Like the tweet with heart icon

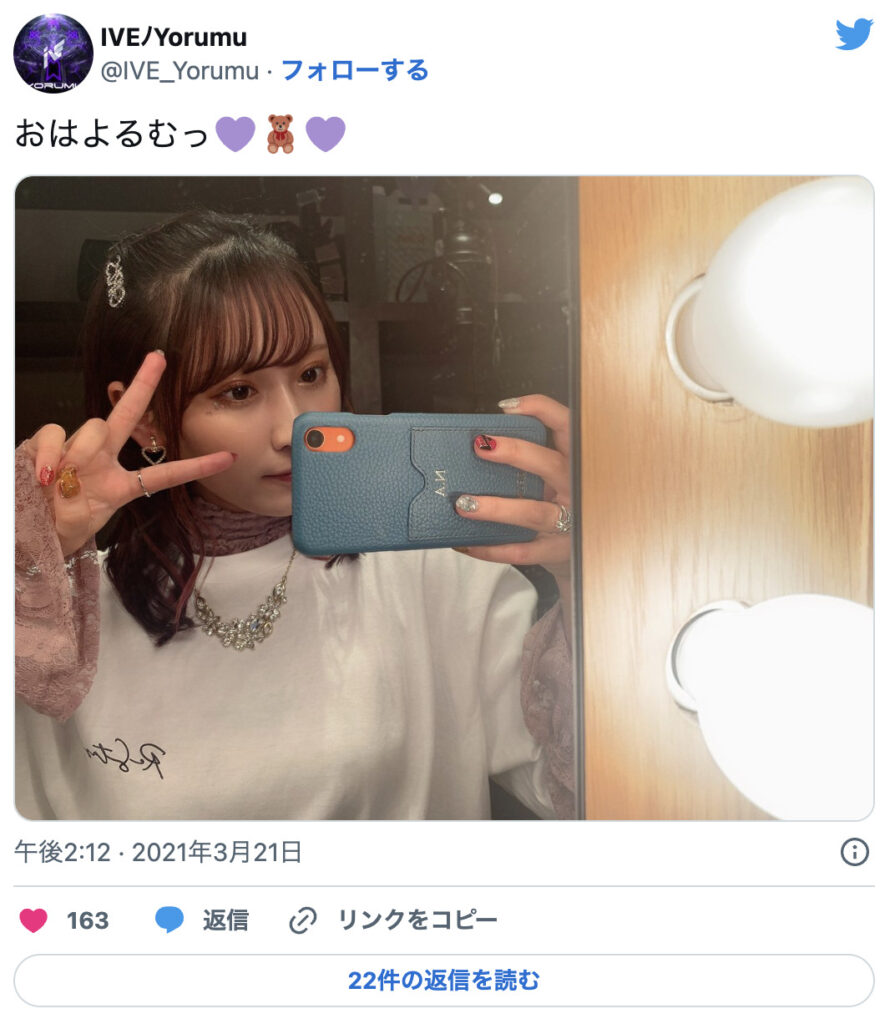tap(34, 920)
